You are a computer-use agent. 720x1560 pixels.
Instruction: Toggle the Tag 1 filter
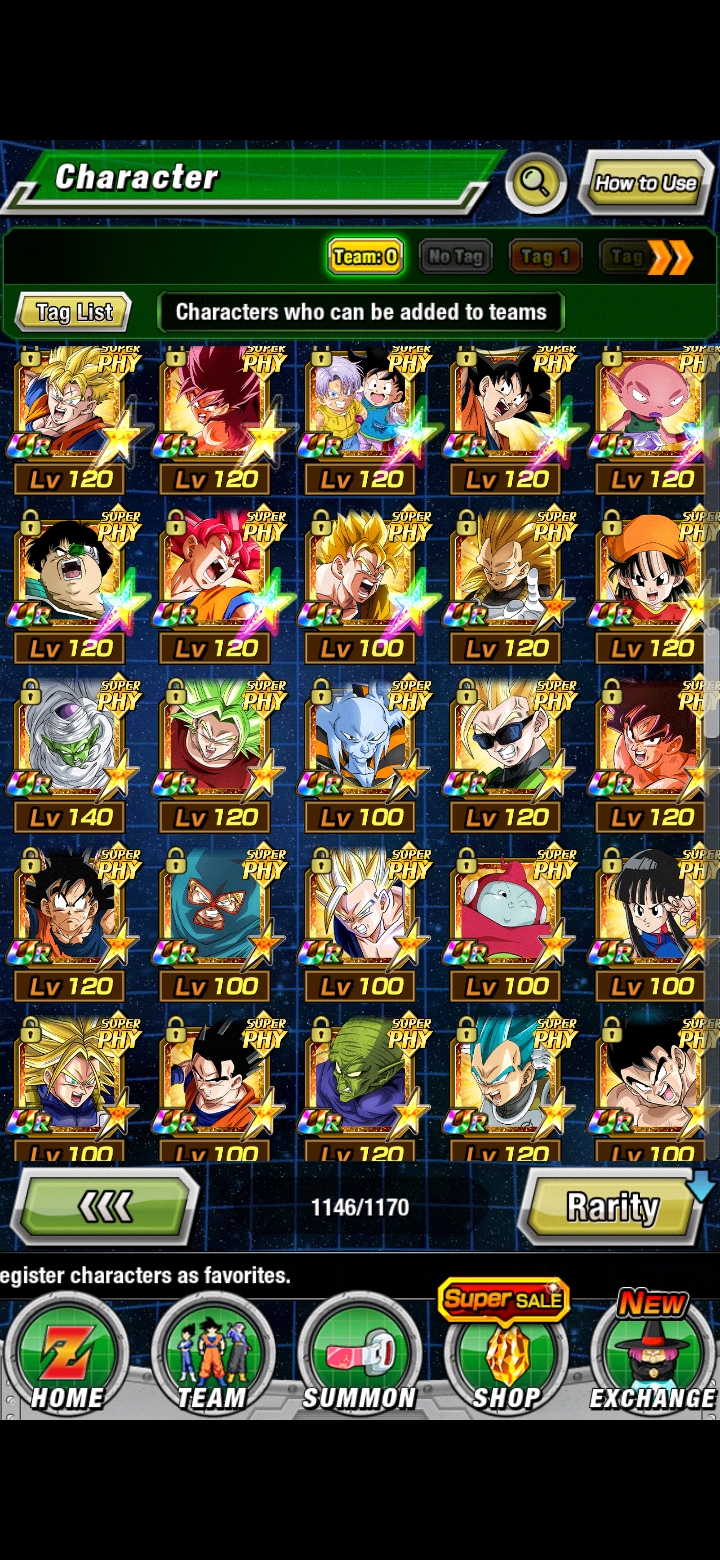[545, 257]
